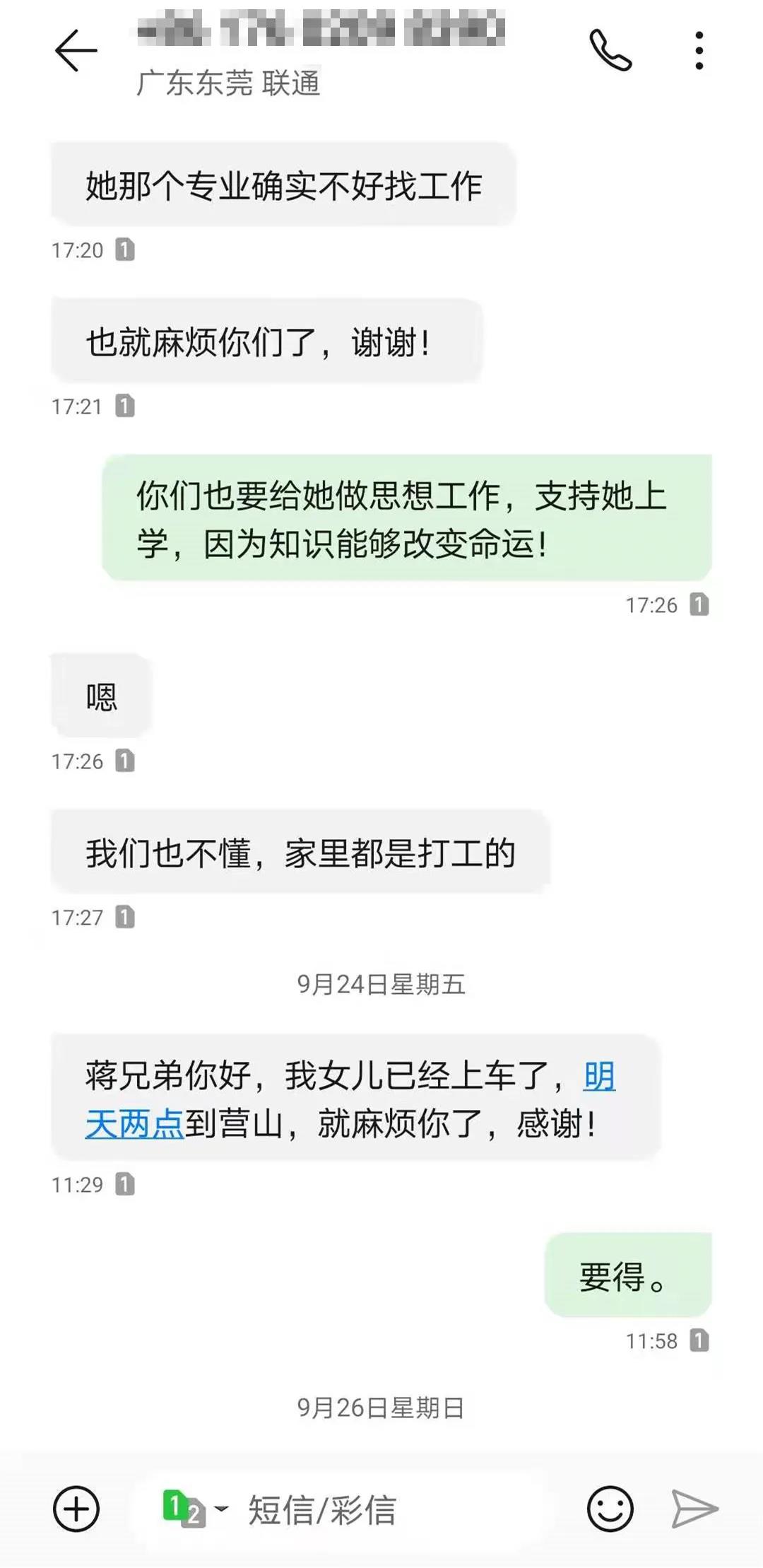763x1568 pixels.
Task: Open the emoji picker
Action: coord(610,1509)
